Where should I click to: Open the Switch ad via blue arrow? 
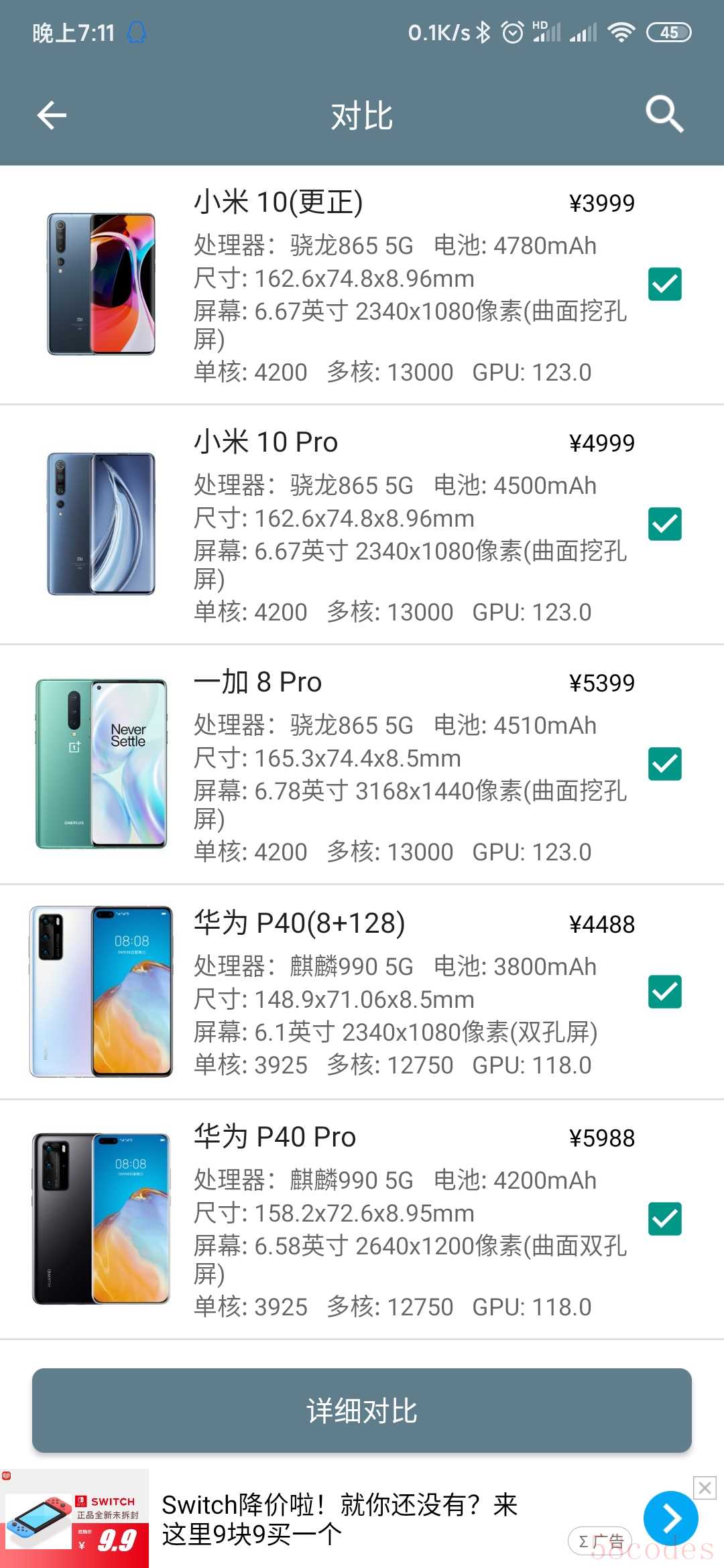click(670, 1518)
